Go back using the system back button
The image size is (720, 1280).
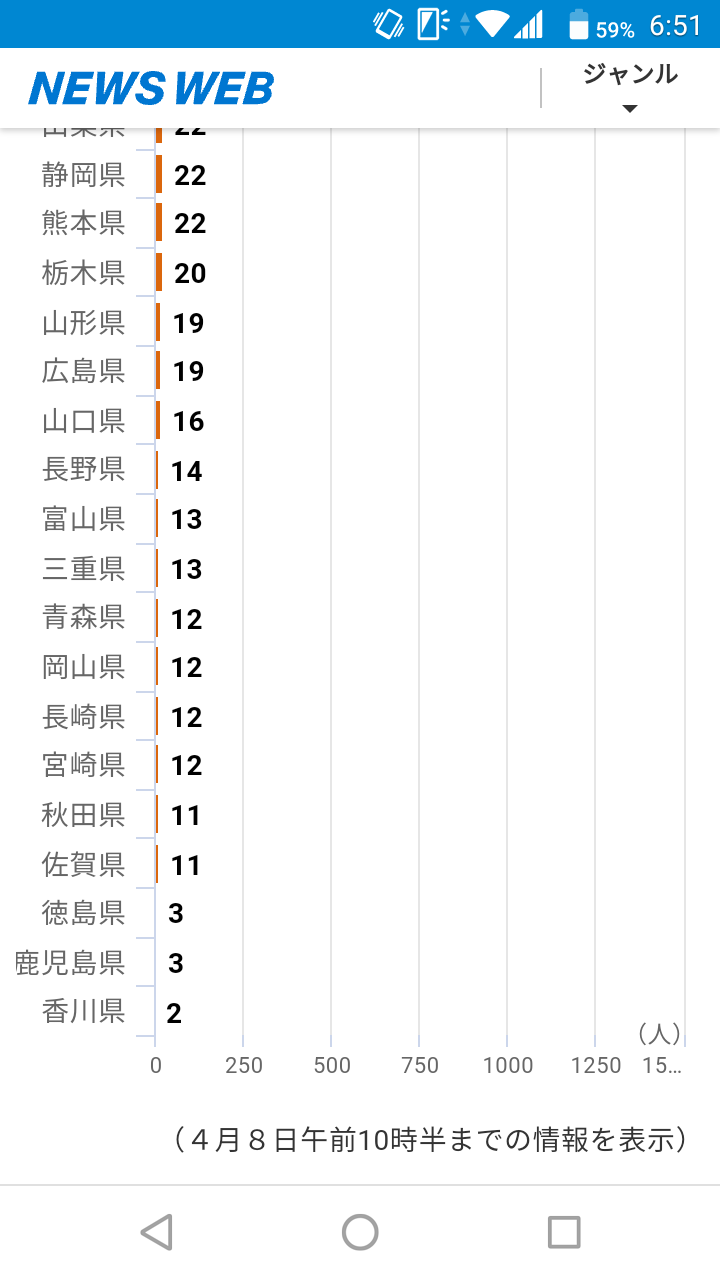[156, 1232]
